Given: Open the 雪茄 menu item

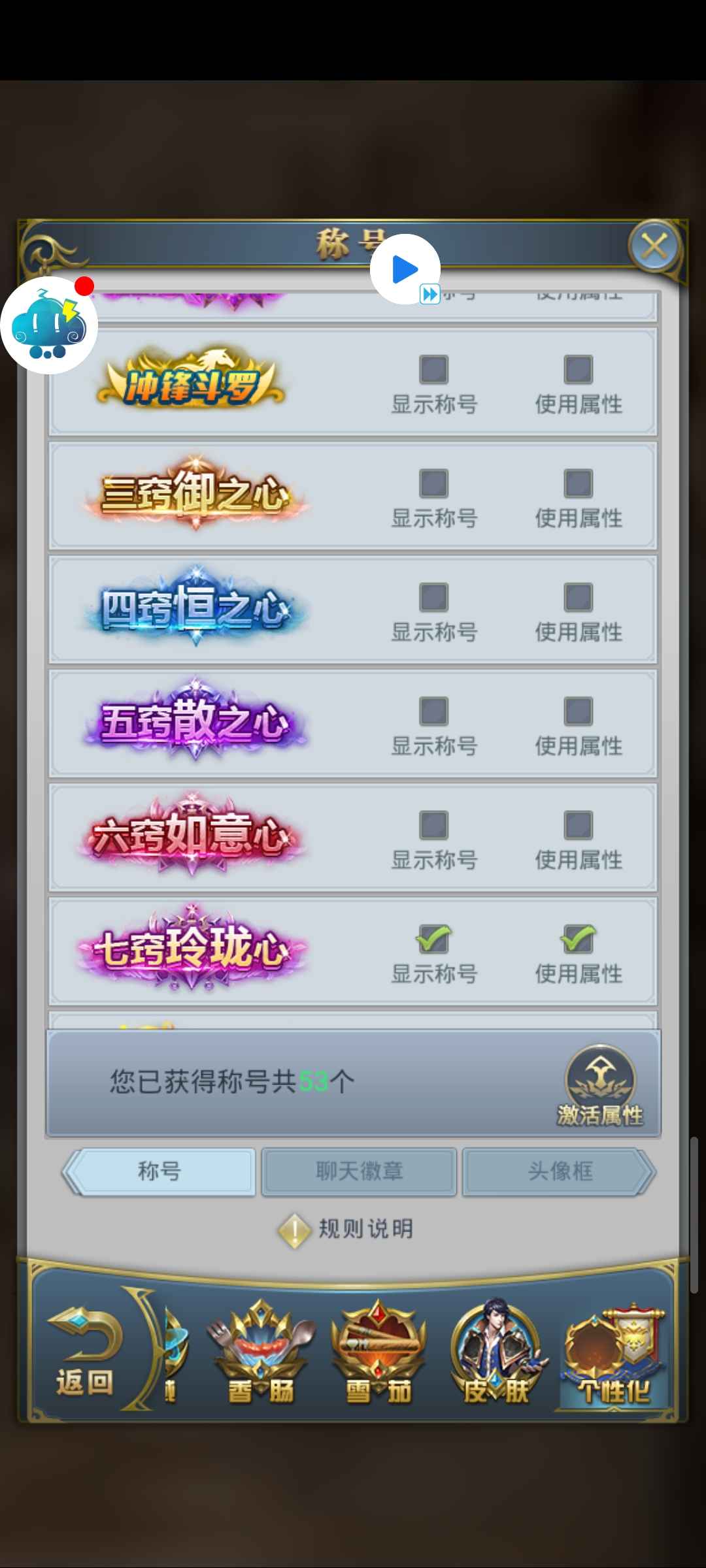Looking at the screenshot, I should [378, 1352].
